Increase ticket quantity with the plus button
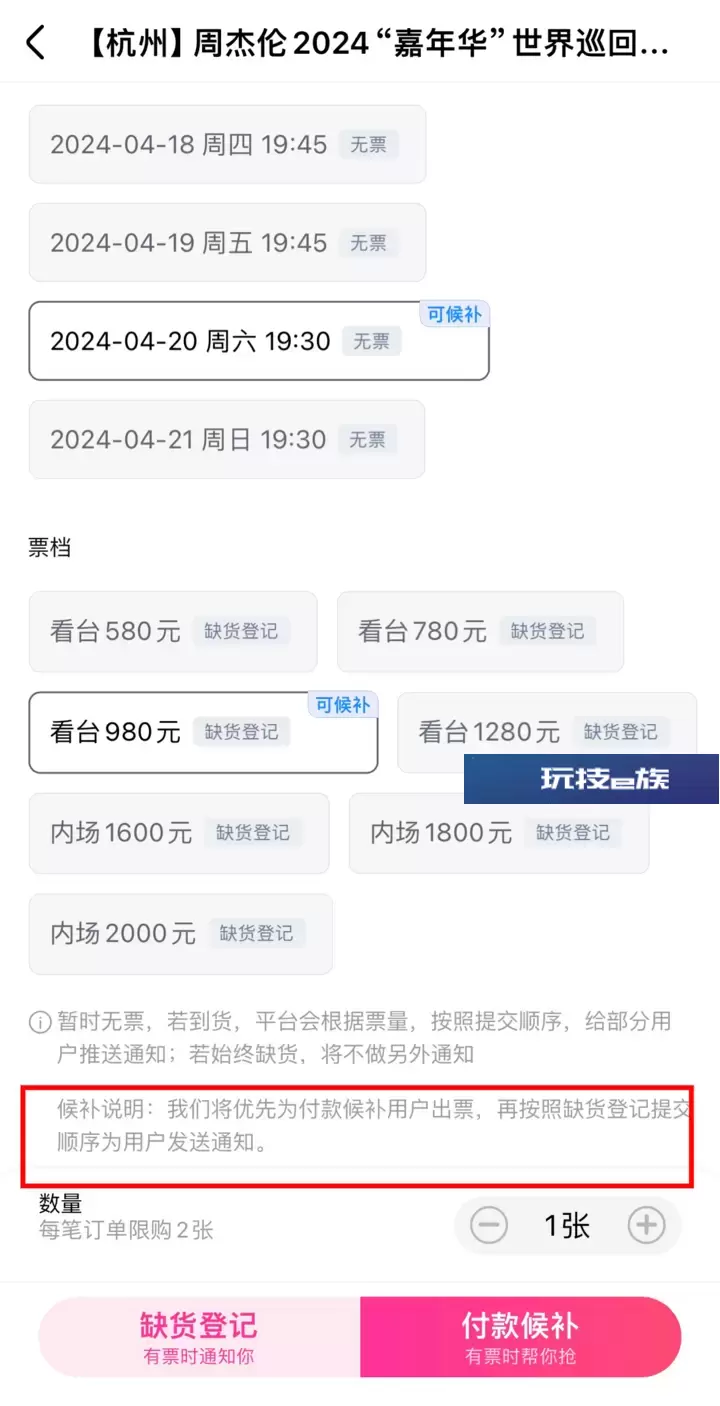The image size is (720, 1406). coord(646,1225)
